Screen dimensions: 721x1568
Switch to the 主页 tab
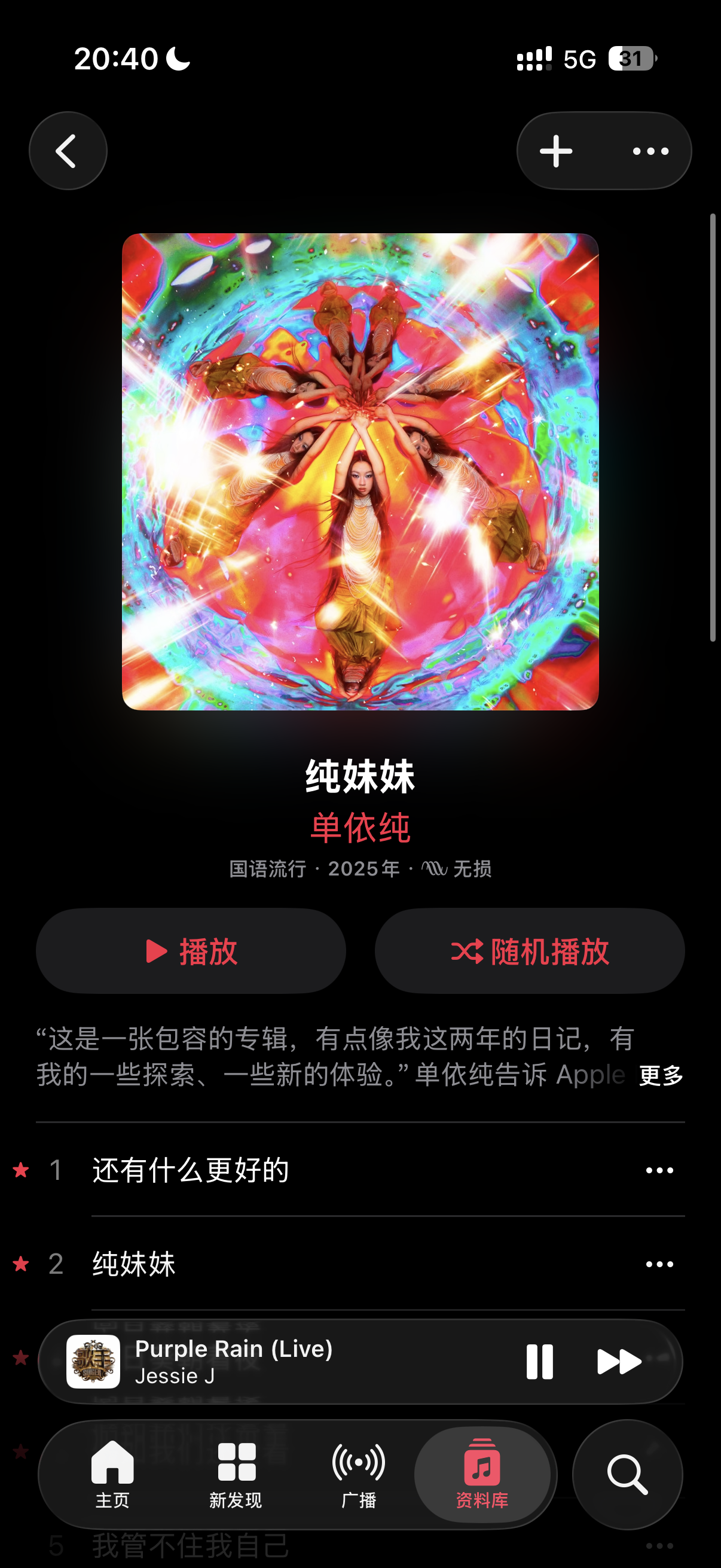tap(112, 1474)
